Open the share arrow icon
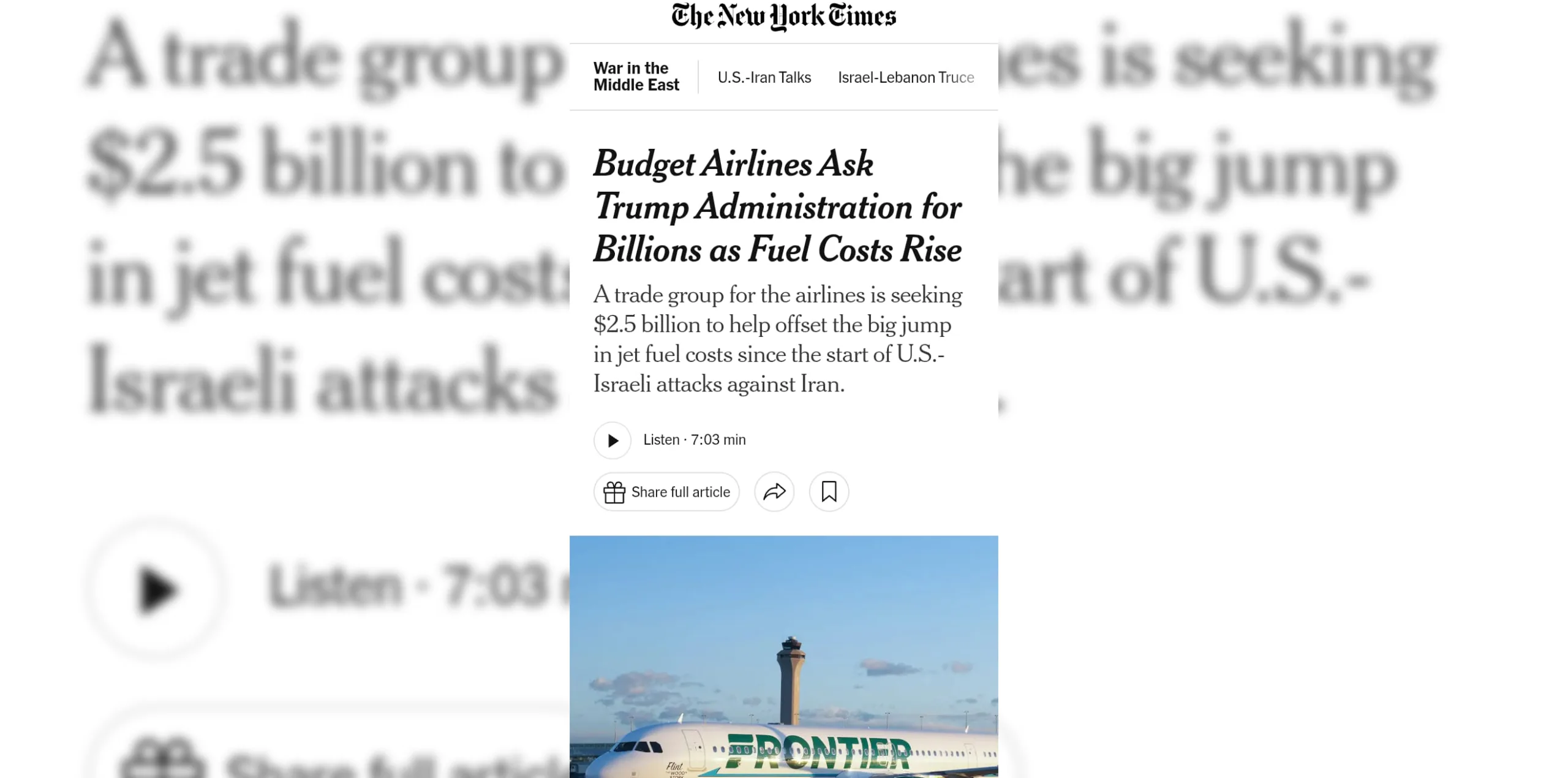This screenshot has width=1568, height=778. pyautogui.click(x=774, y=492)
